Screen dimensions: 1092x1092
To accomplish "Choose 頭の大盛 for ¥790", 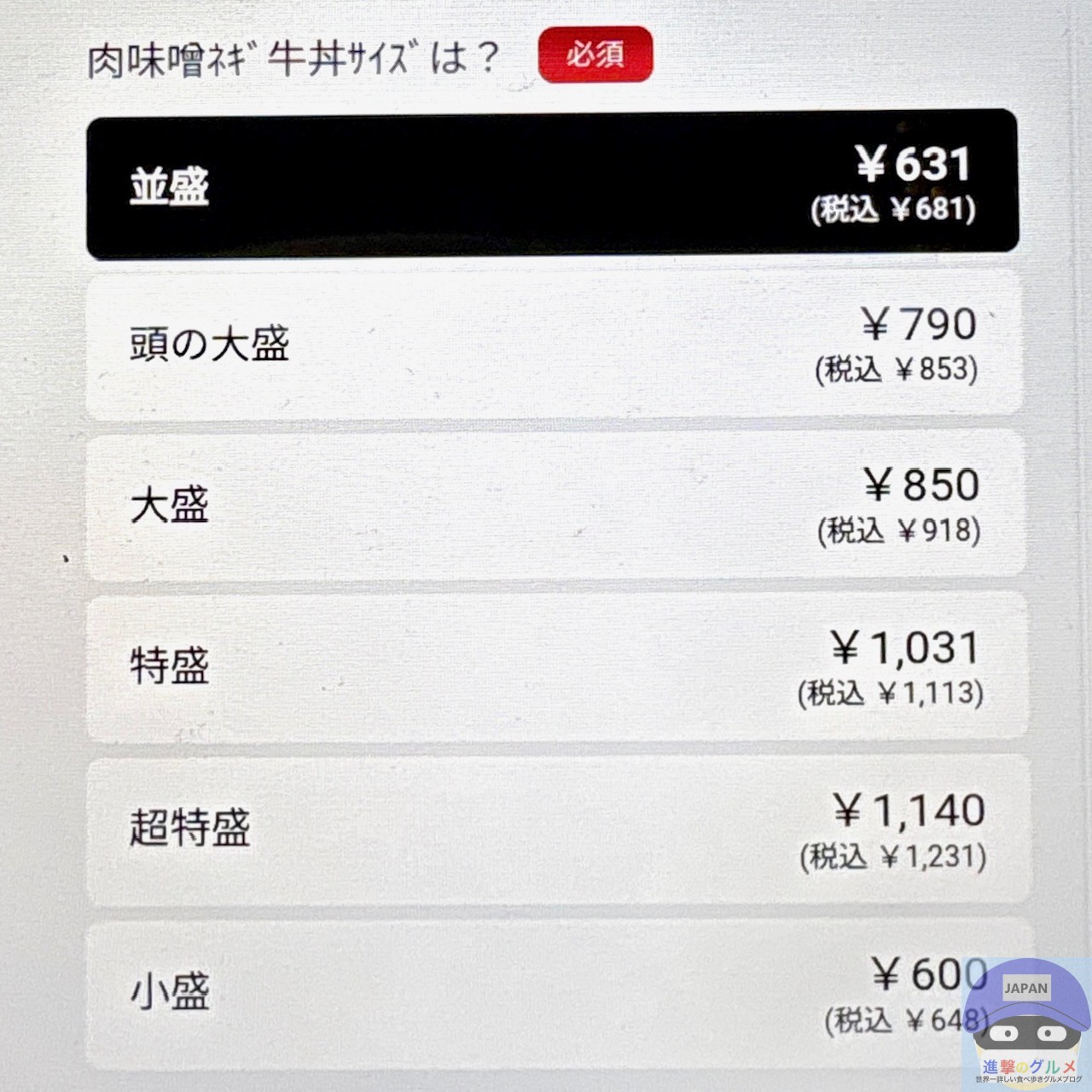I will 555,346.
